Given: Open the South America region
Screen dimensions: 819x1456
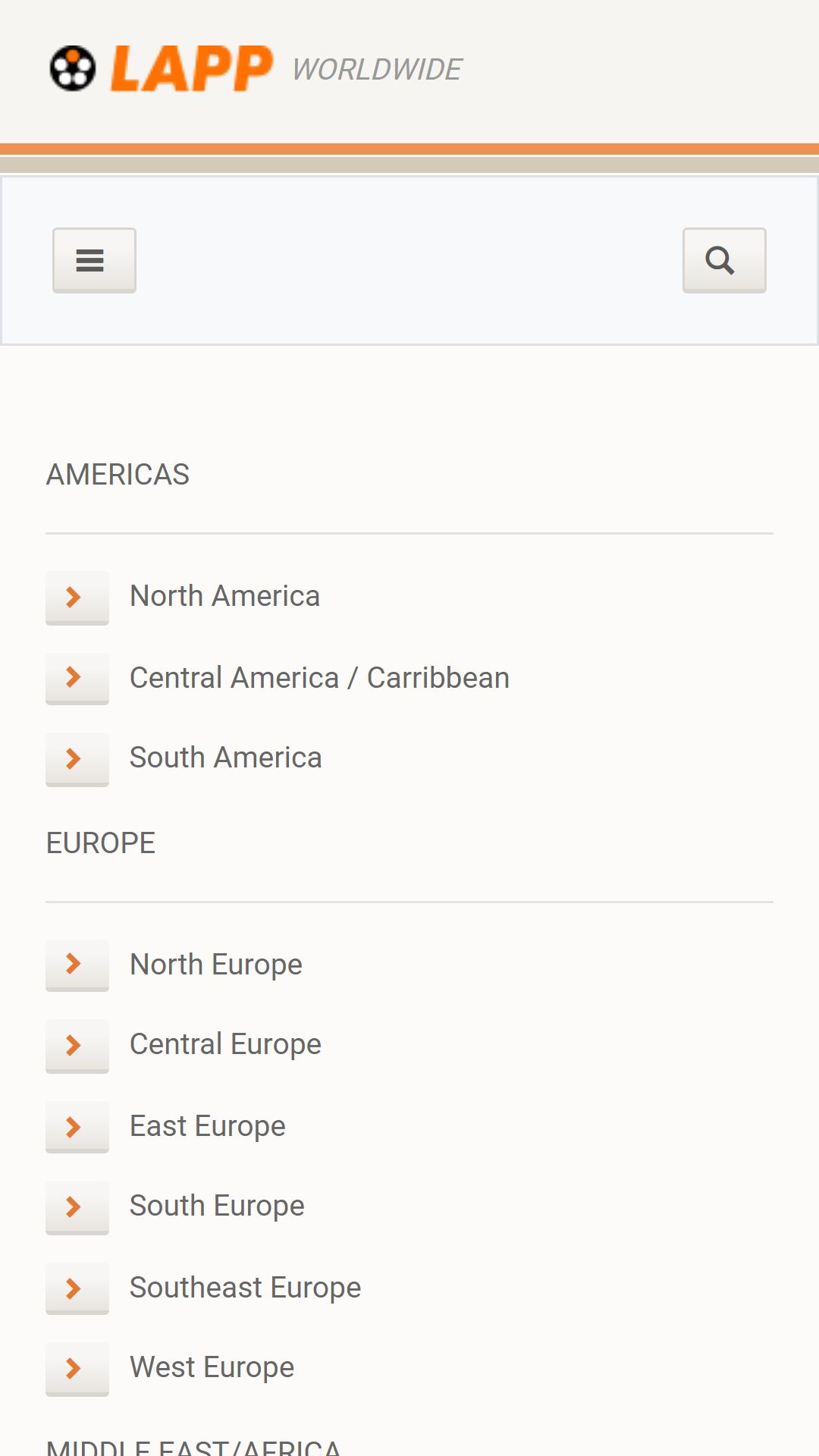Looking at the screenshot, I should (225, 758).
